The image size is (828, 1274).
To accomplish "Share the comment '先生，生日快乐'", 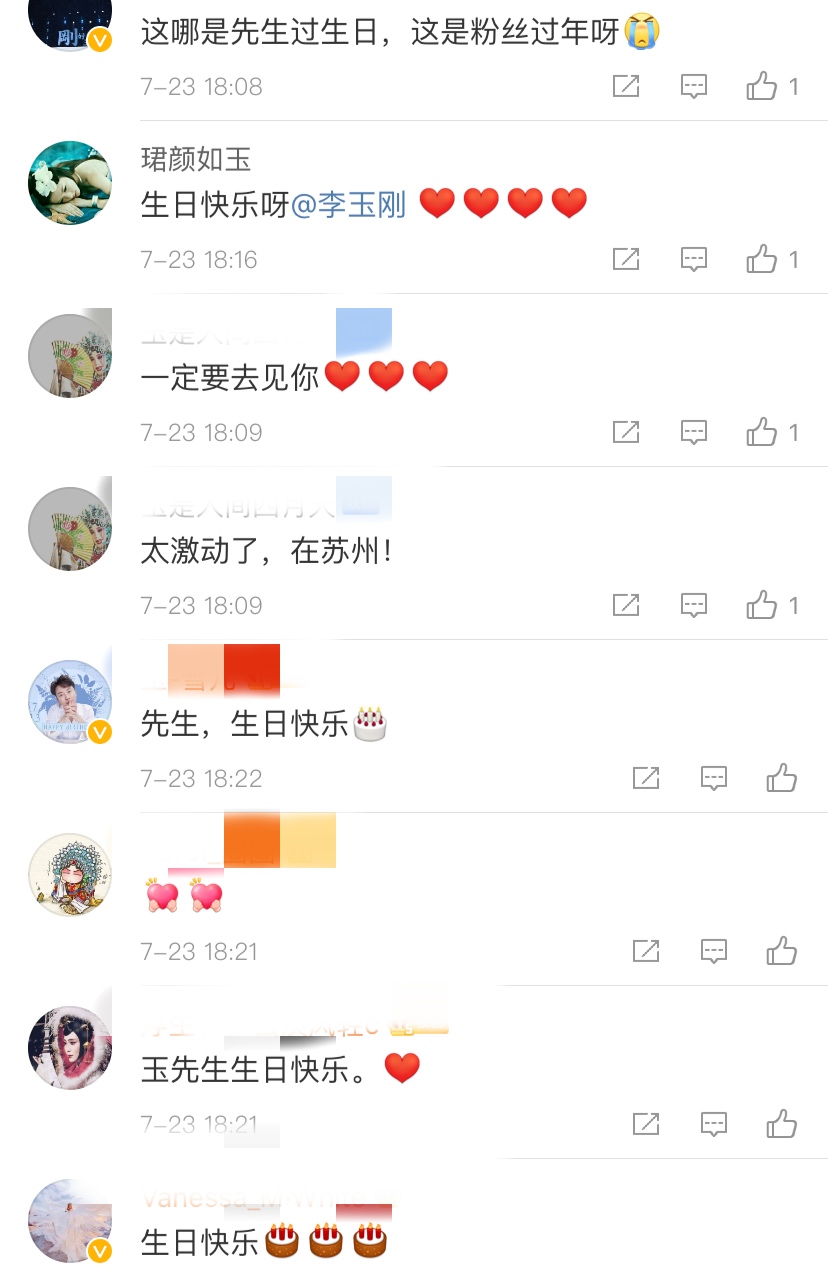I will pyautogui.click(x=646, y=779).
